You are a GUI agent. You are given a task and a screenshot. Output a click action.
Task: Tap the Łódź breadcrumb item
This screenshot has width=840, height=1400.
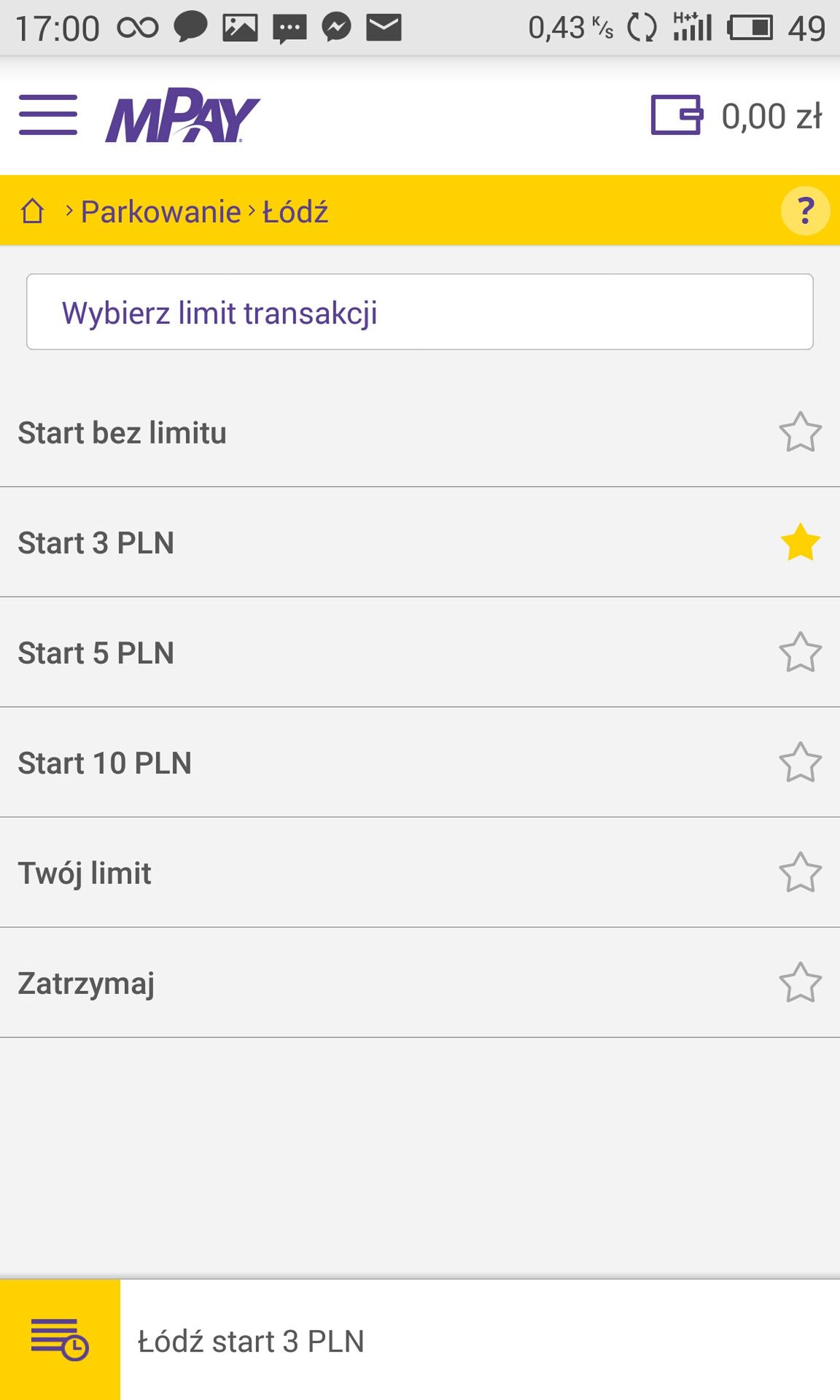pyautogui.click(x=295, y=211)
